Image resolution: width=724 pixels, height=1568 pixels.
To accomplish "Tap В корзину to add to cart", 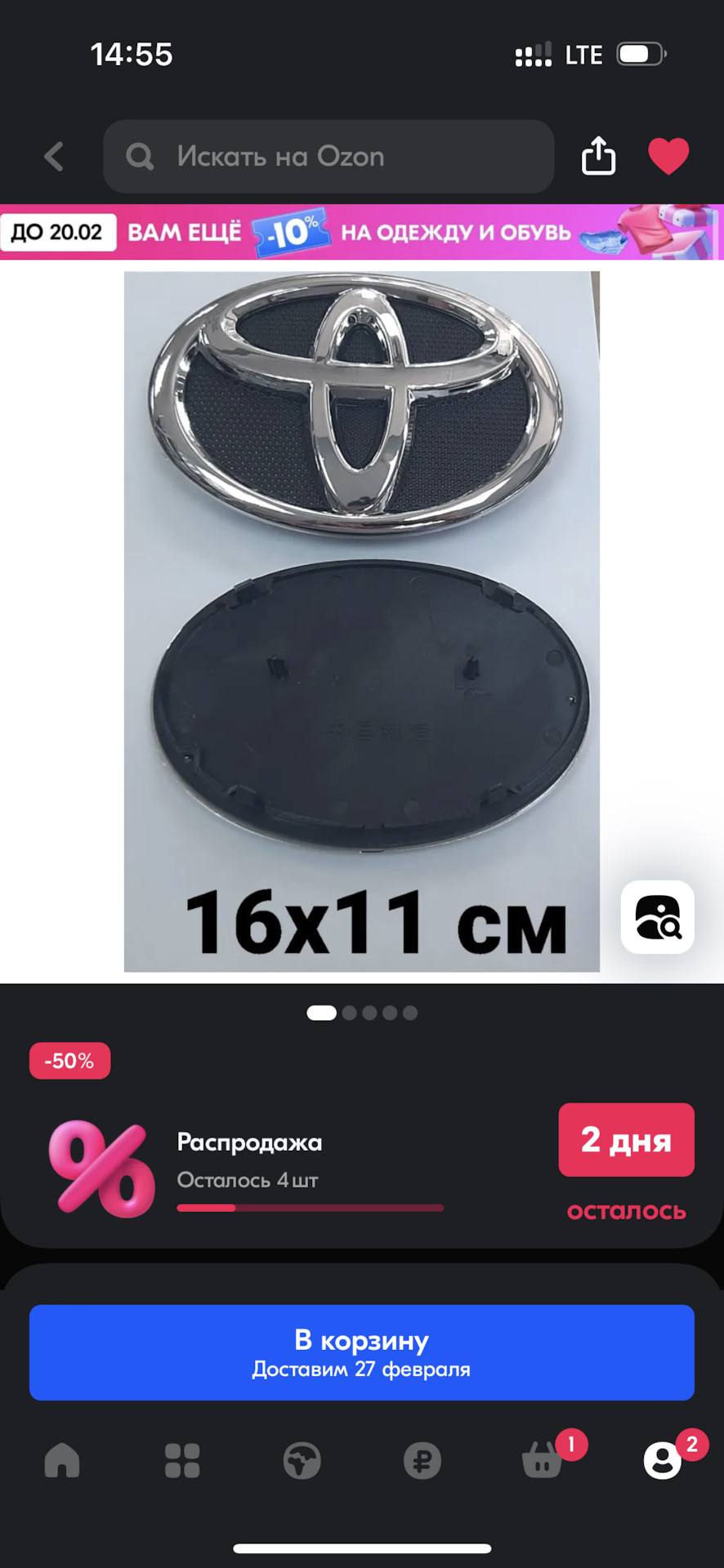I will coord(362,1352).
